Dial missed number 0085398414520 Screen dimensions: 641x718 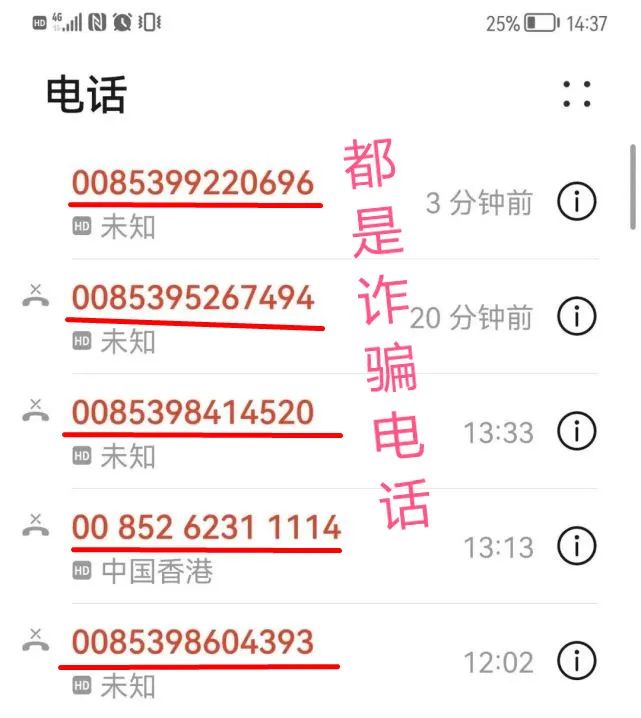(x=193, y=412)
